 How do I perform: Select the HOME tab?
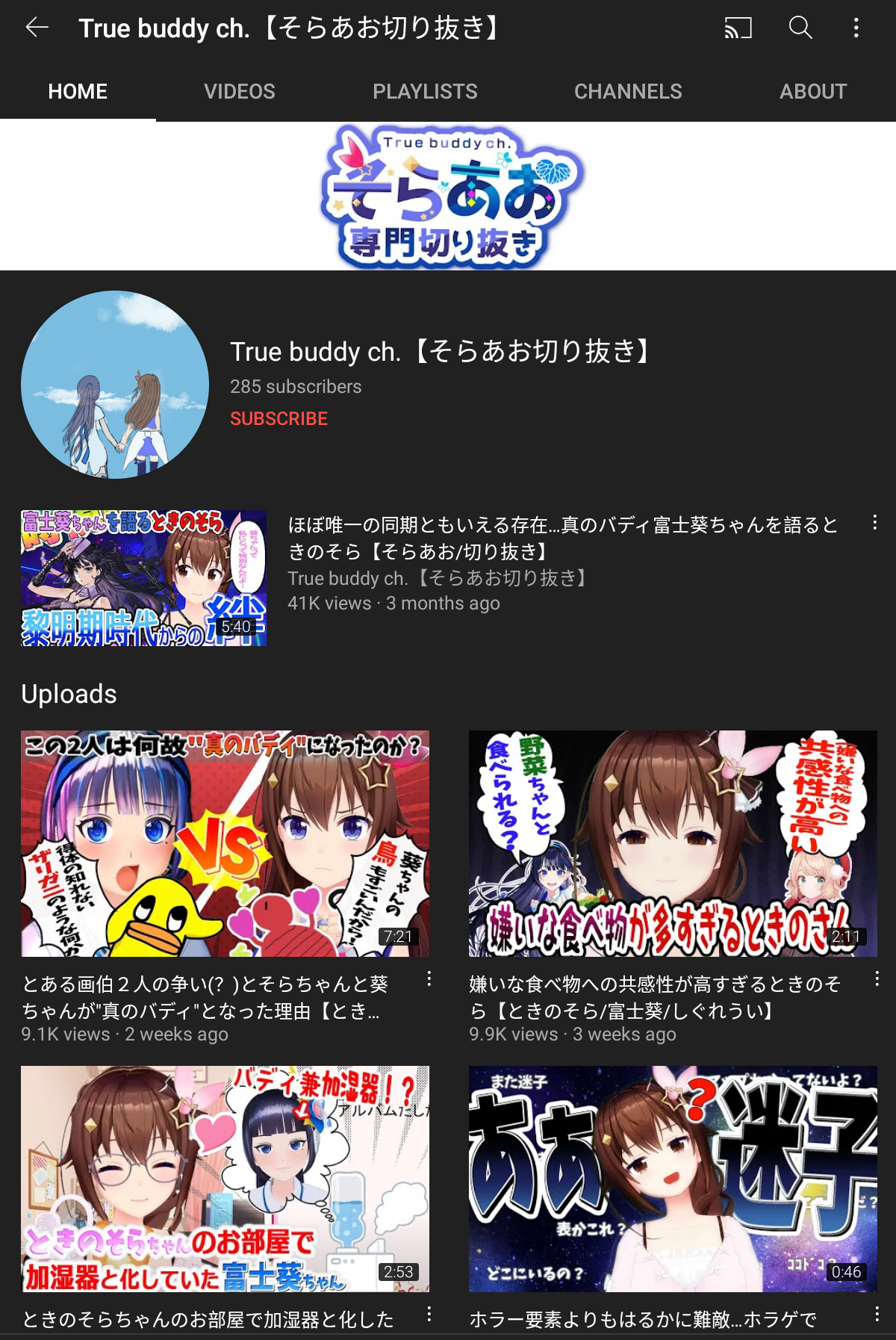click(x=78, y=91)
